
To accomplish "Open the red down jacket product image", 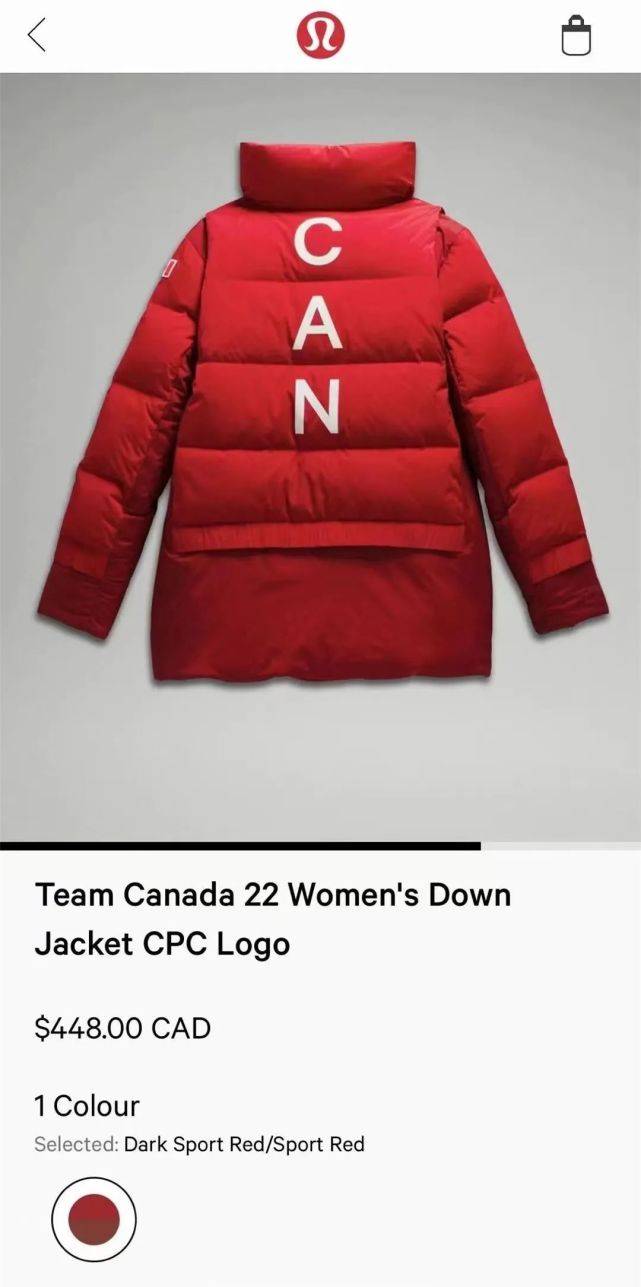I will (x=320, y=420).
